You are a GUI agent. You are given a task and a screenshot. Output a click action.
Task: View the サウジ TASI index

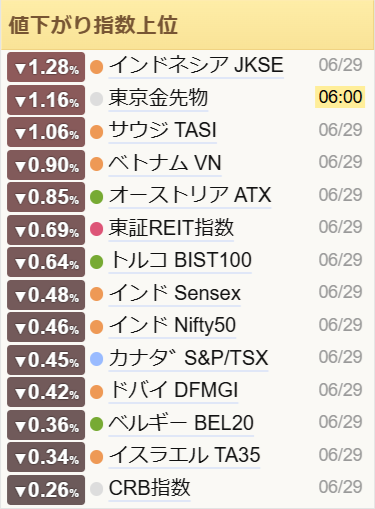[163, 130]
